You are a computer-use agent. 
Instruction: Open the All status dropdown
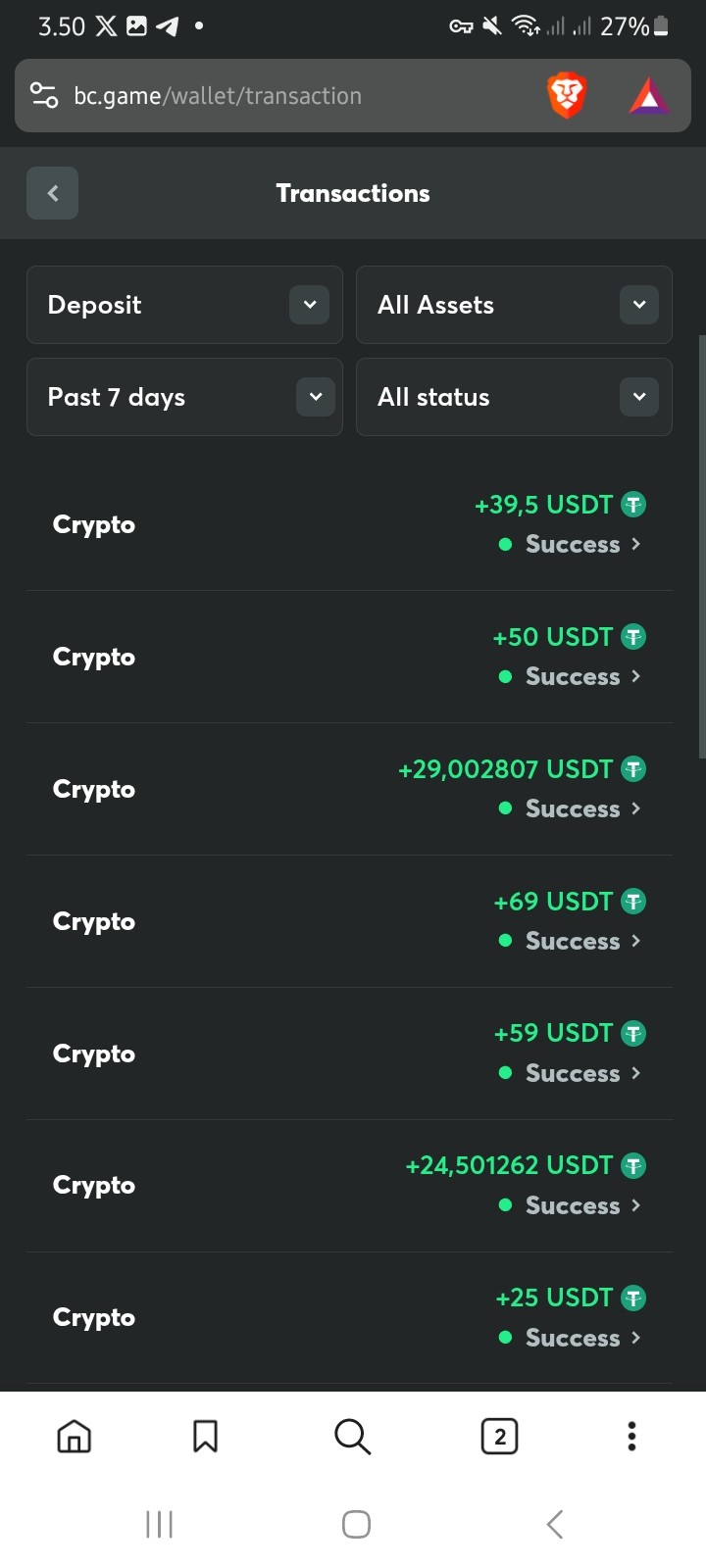tap(514, 397)
